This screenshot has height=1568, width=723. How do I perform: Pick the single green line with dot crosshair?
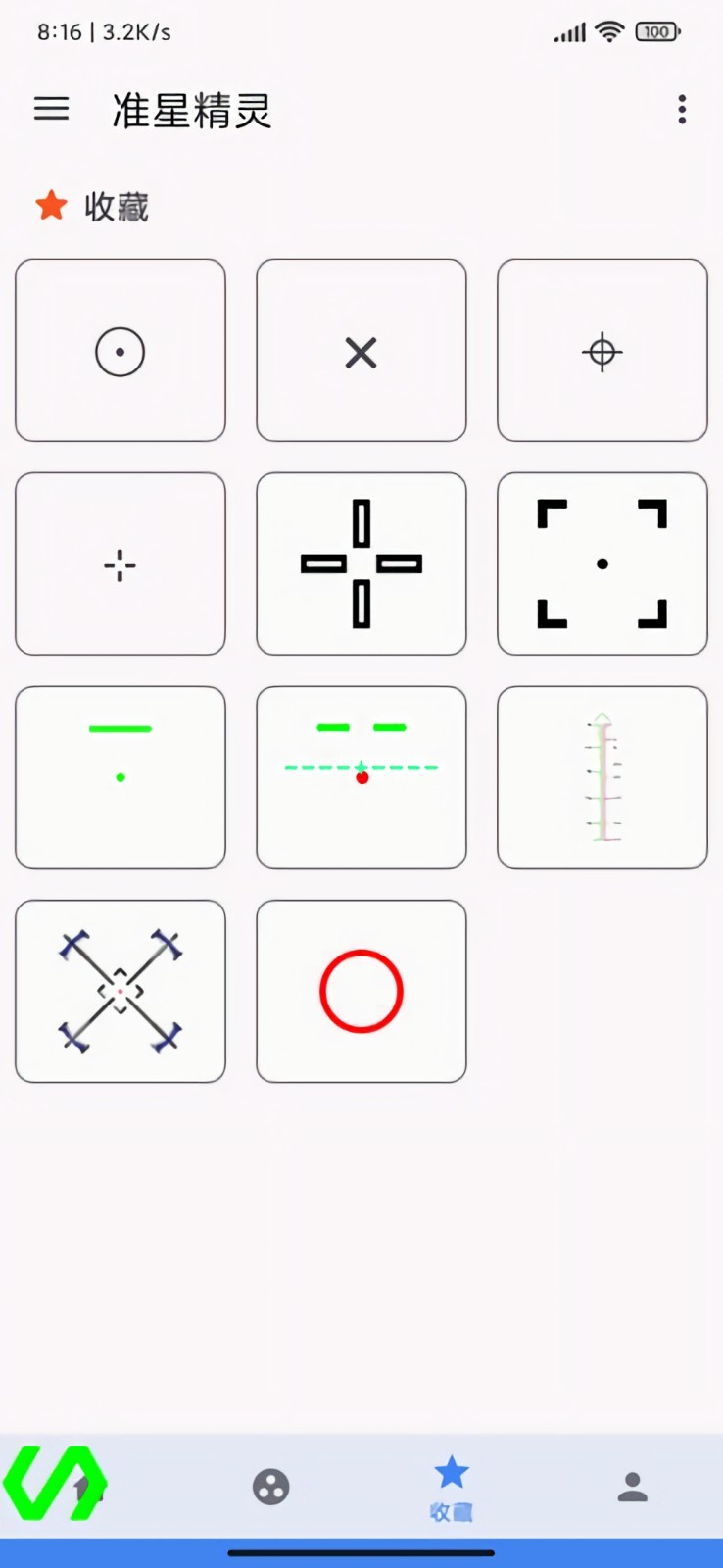120,778
